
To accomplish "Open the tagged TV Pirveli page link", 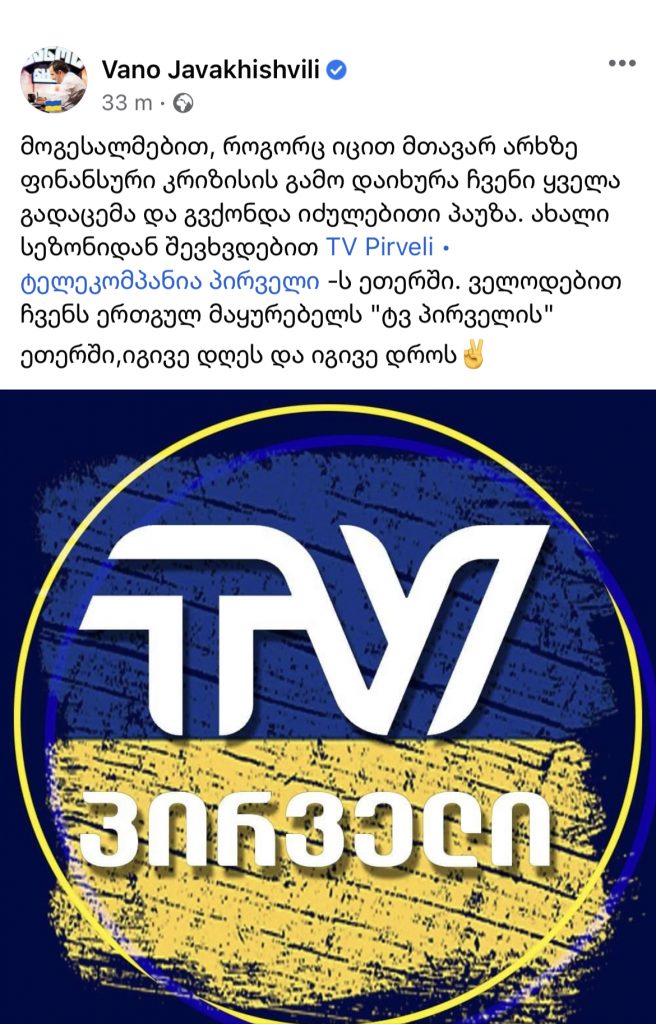I will click(x=380, y=246).
